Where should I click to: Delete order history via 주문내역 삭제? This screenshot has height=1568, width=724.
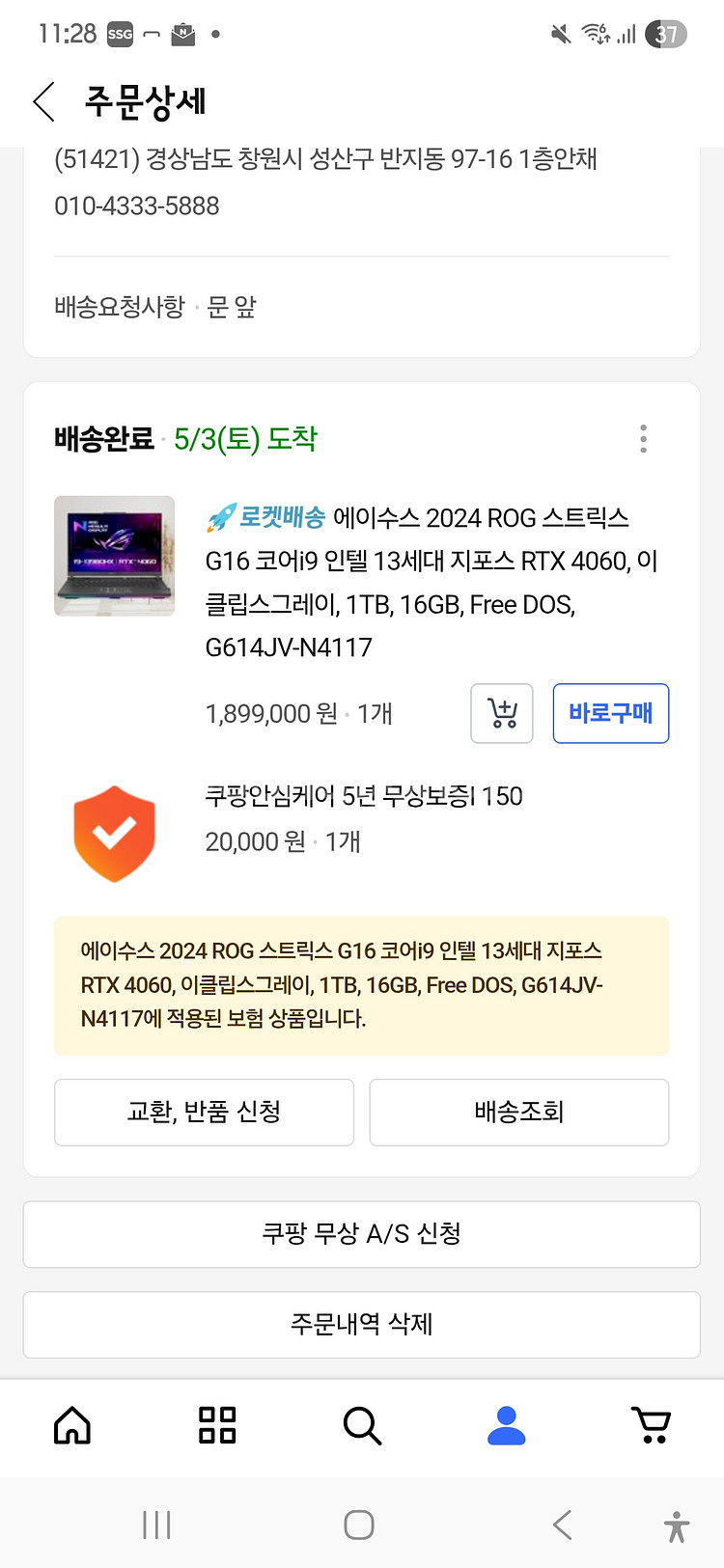[361, 1325]
